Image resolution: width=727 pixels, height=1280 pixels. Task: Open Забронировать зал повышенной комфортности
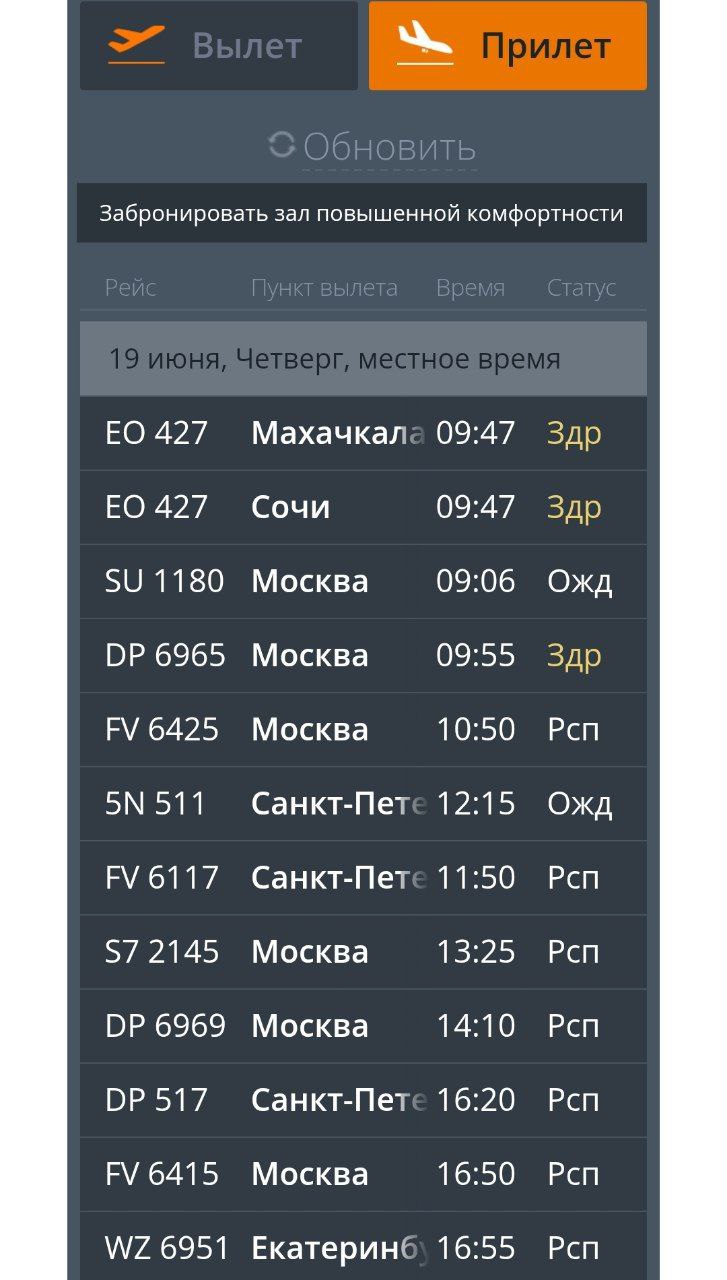362,213
